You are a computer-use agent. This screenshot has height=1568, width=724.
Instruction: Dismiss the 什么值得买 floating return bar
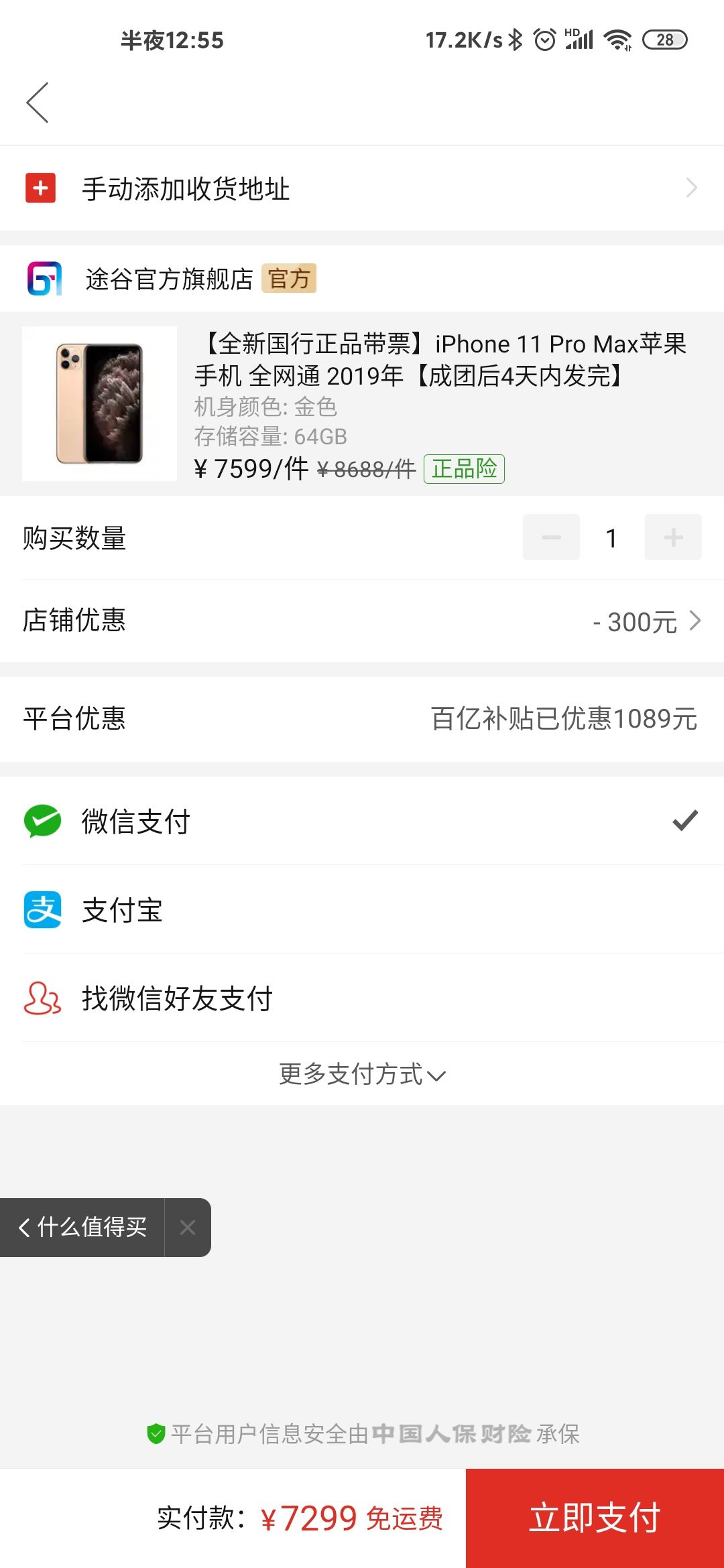(188, 1228)
